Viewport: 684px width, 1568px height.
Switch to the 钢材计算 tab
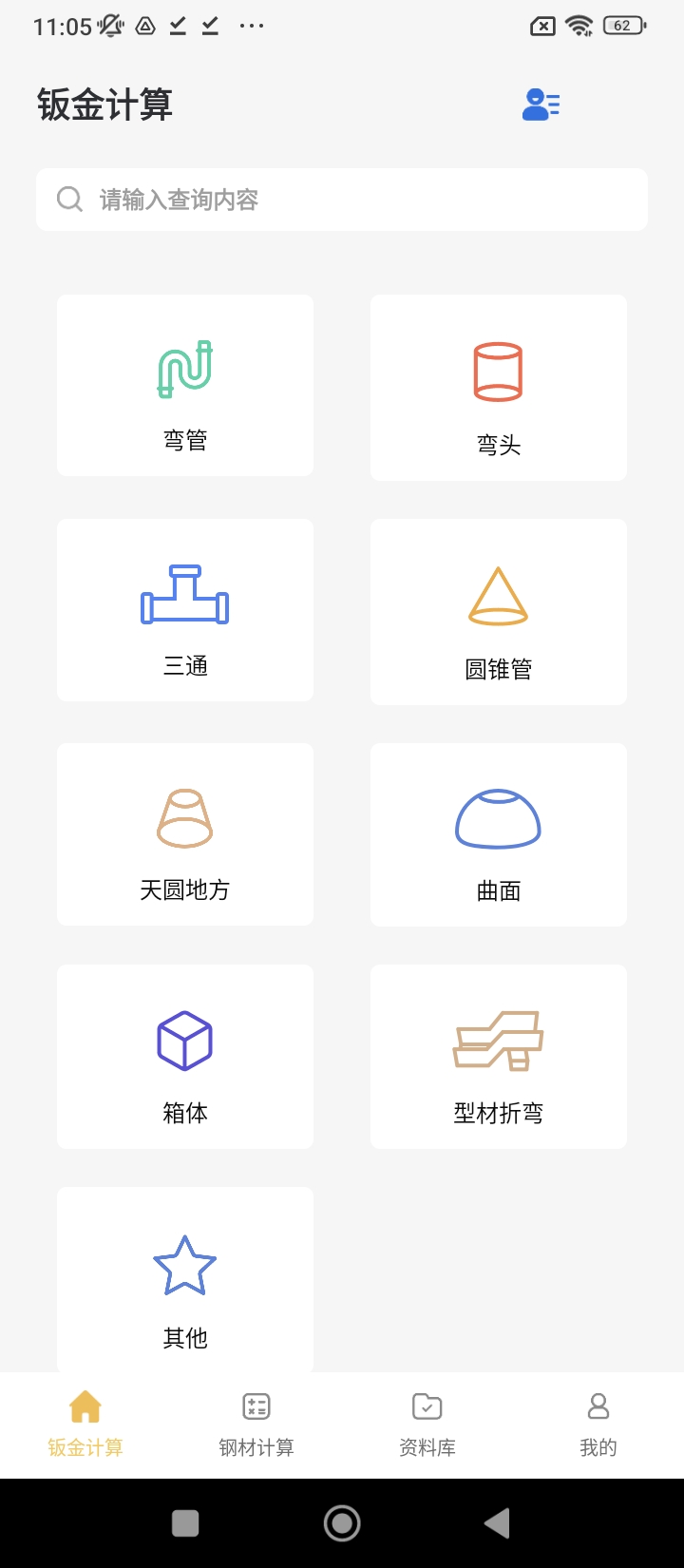point(256,1424)
